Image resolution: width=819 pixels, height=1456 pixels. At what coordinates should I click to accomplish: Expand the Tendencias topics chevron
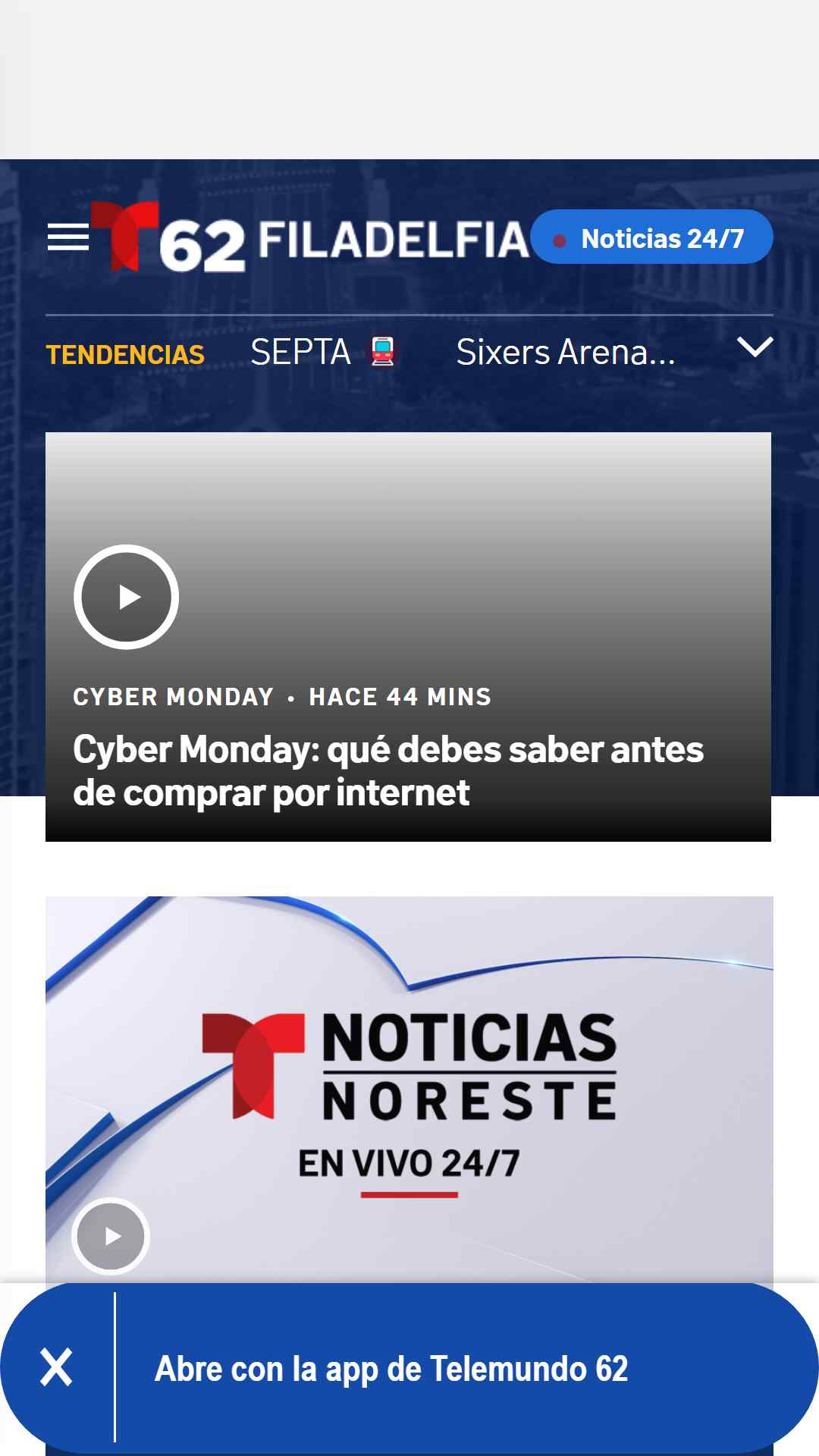pos(755,347)
